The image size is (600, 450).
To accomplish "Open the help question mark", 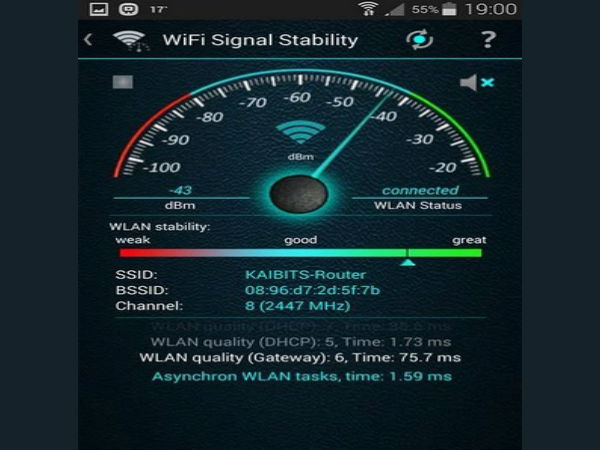I will 487,40.
